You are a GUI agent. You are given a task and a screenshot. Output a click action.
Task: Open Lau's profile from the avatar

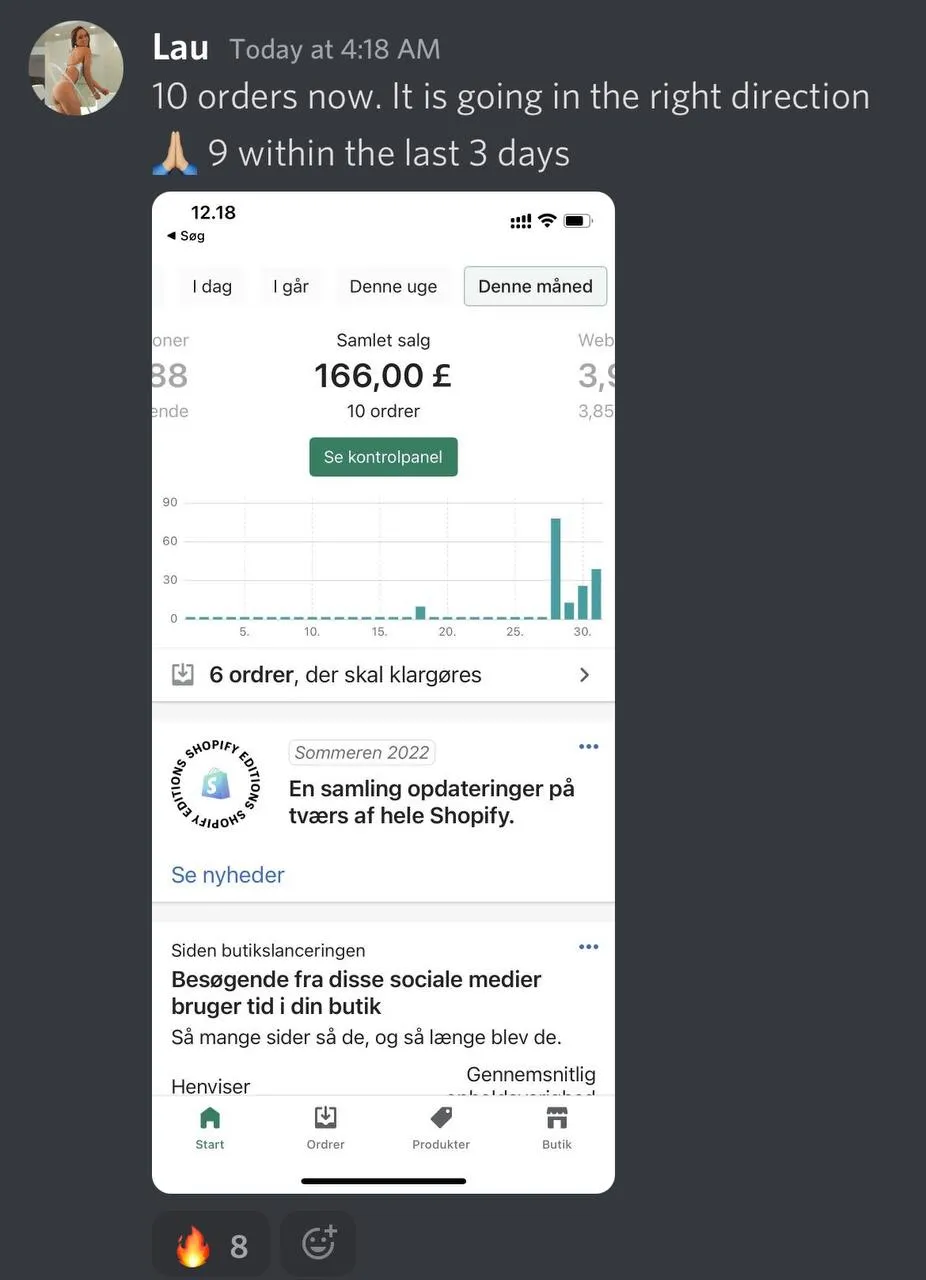tap(76, 67)
